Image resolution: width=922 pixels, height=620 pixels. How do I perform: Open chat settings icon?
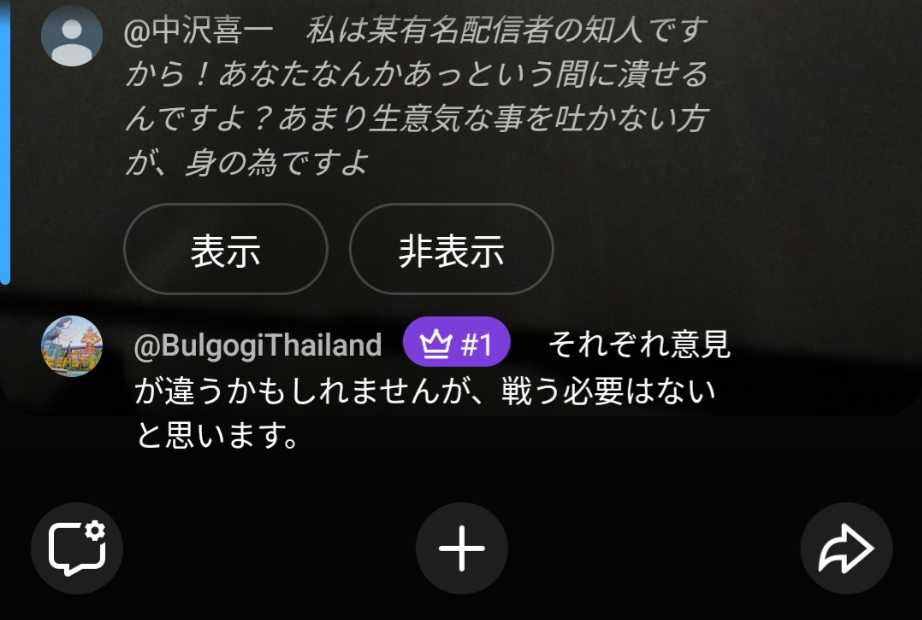(x=77, y=548)
